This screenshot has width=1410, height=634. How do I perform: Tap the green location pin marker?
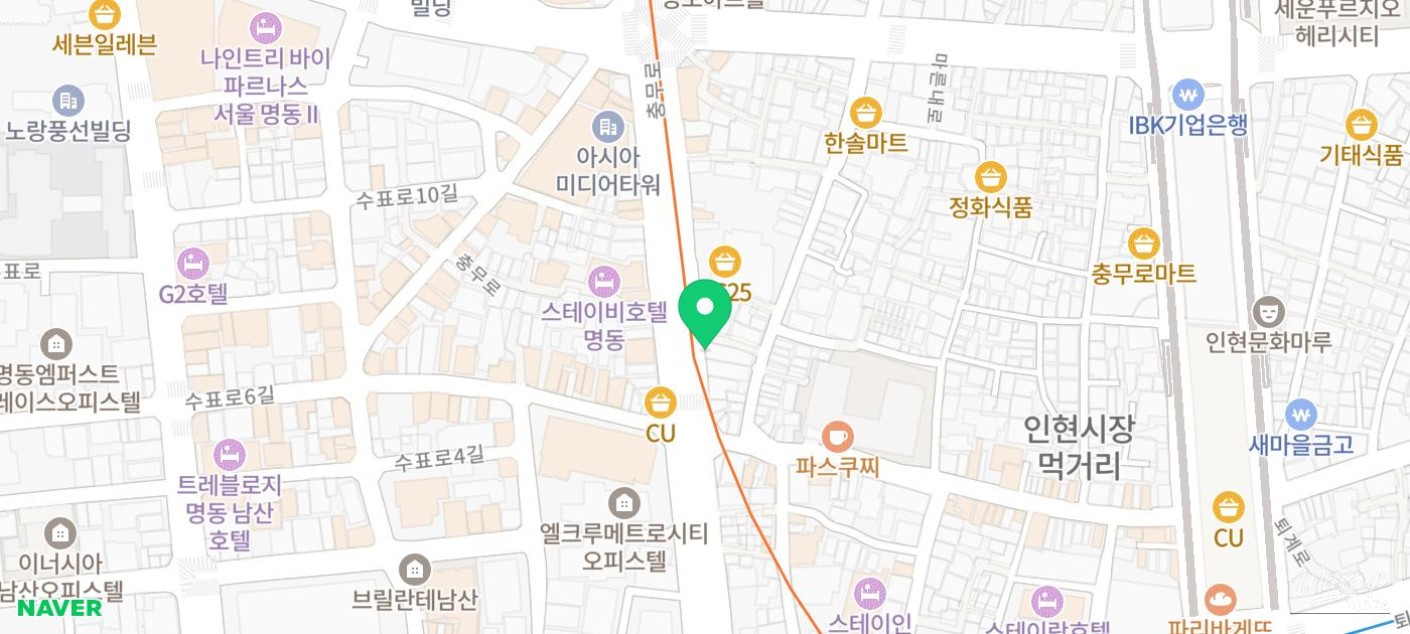(x=705, y=311)
